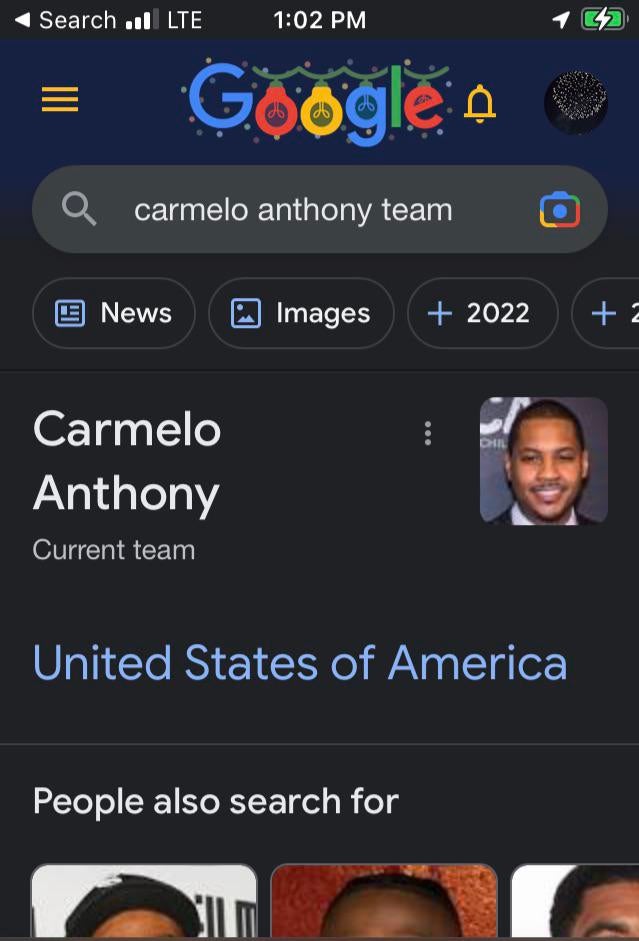Open first person under People also search for
This screenshot has height=941, width=639.
point(144,902)
